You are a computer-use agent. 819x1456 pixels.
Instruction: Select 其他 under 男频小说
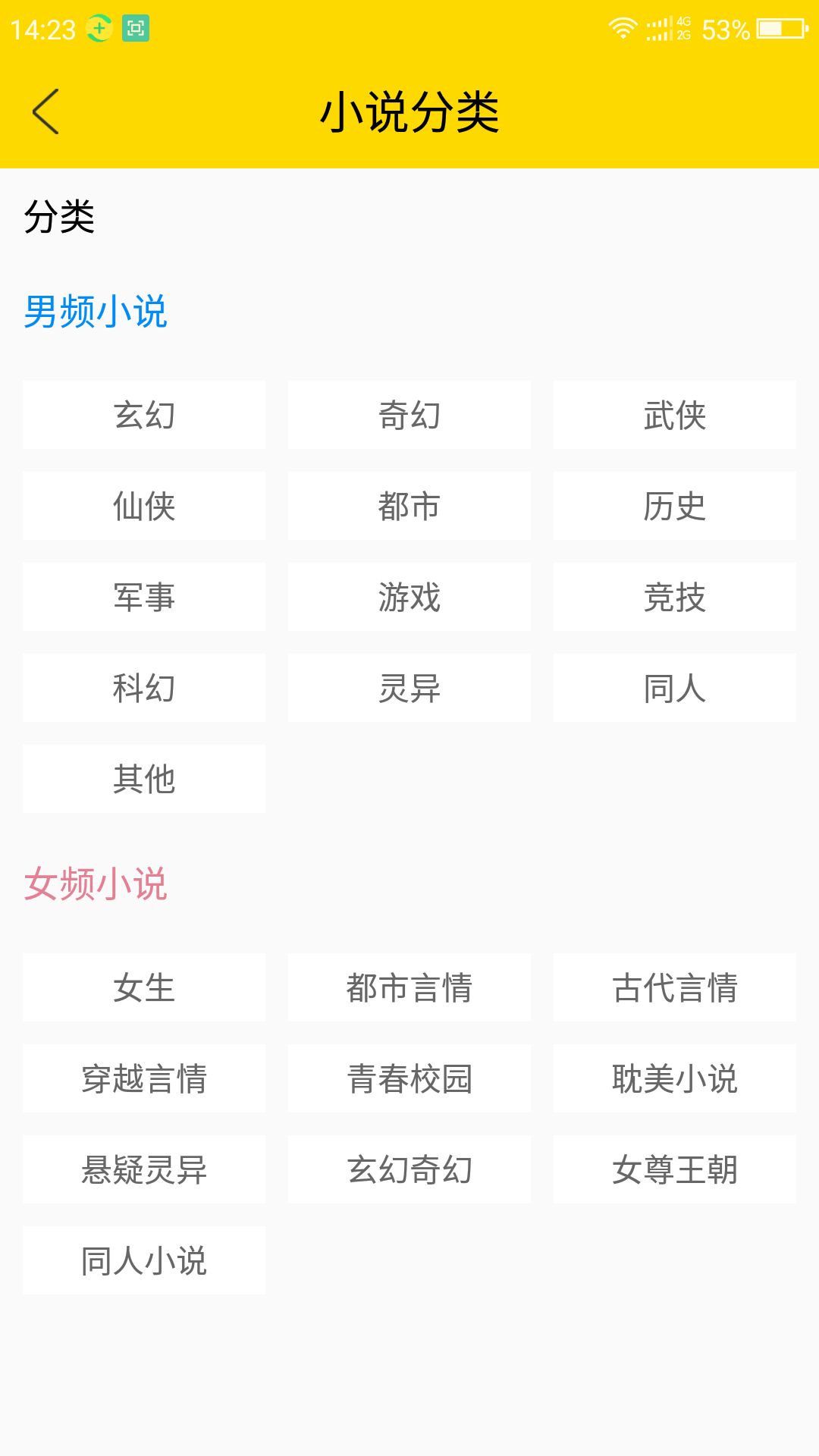coord(144,779)
